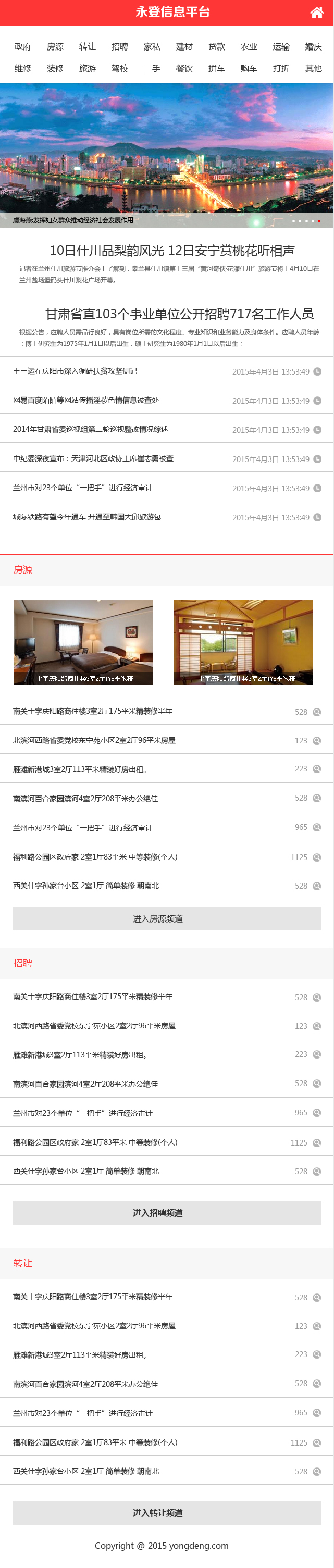Select the 婚庆 category

pyautogui.click(x=313, y=47)
